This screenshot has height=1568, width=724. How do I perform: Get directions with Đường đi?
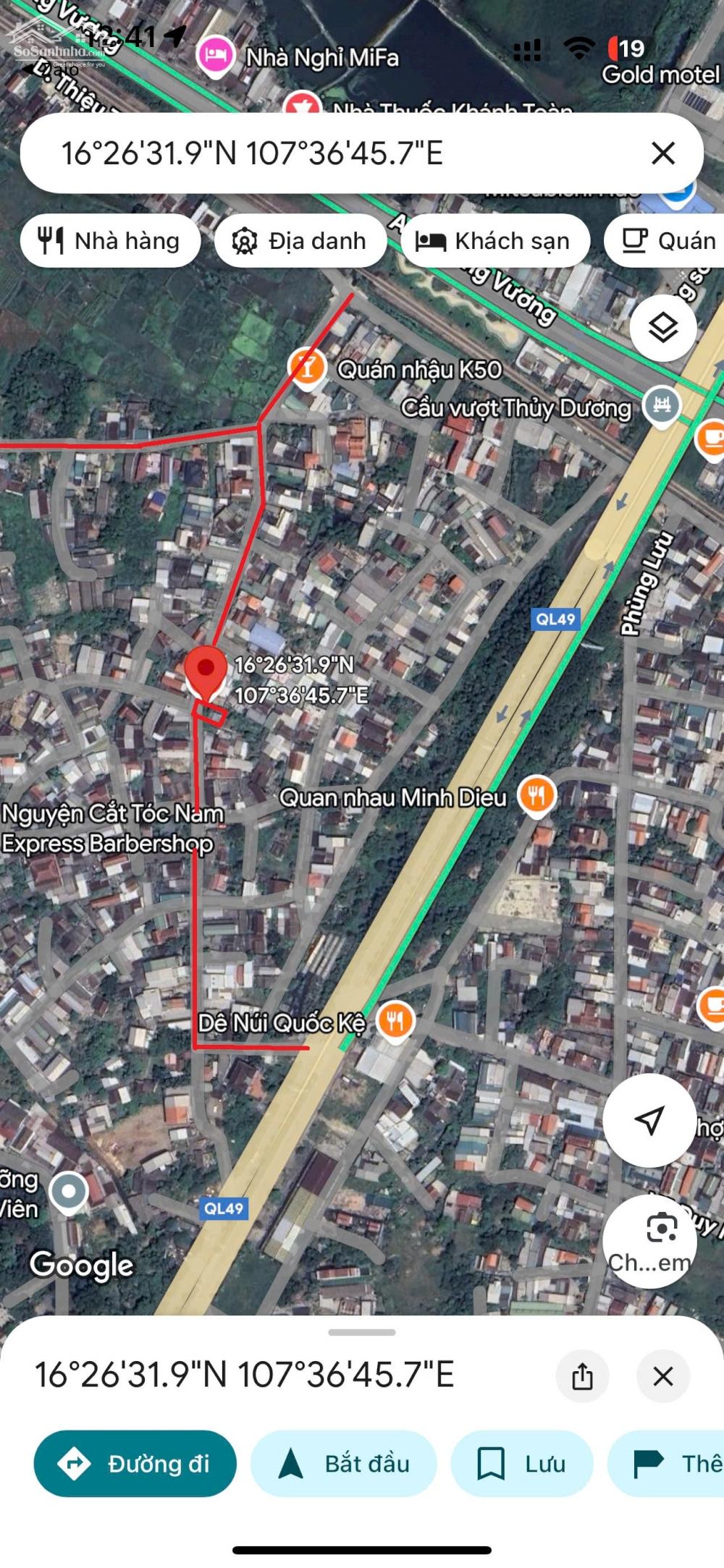(135, 1463)
